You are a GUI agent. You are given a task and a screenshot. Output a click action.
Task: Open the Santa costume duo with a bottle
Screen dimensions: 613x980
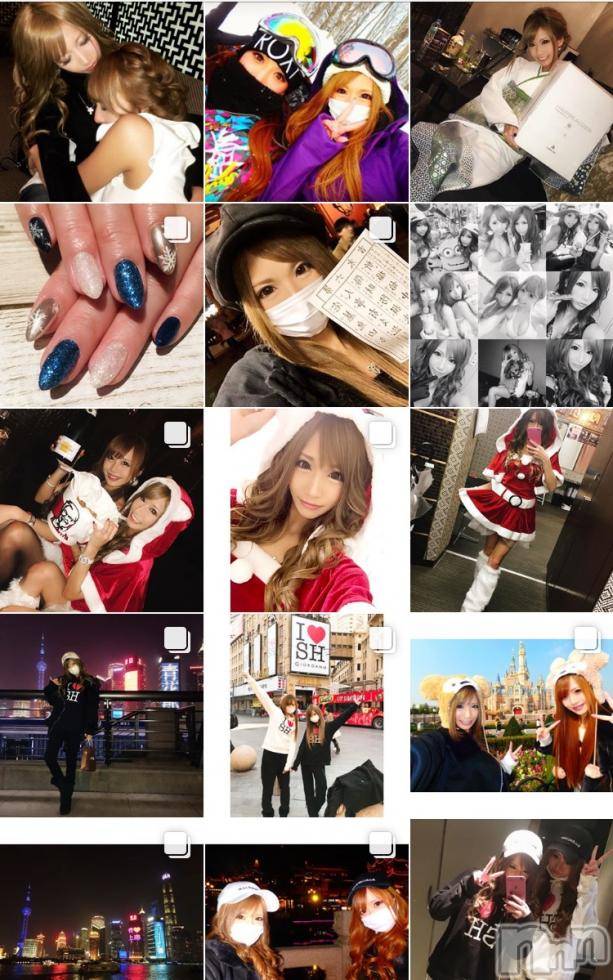point(101,510)
